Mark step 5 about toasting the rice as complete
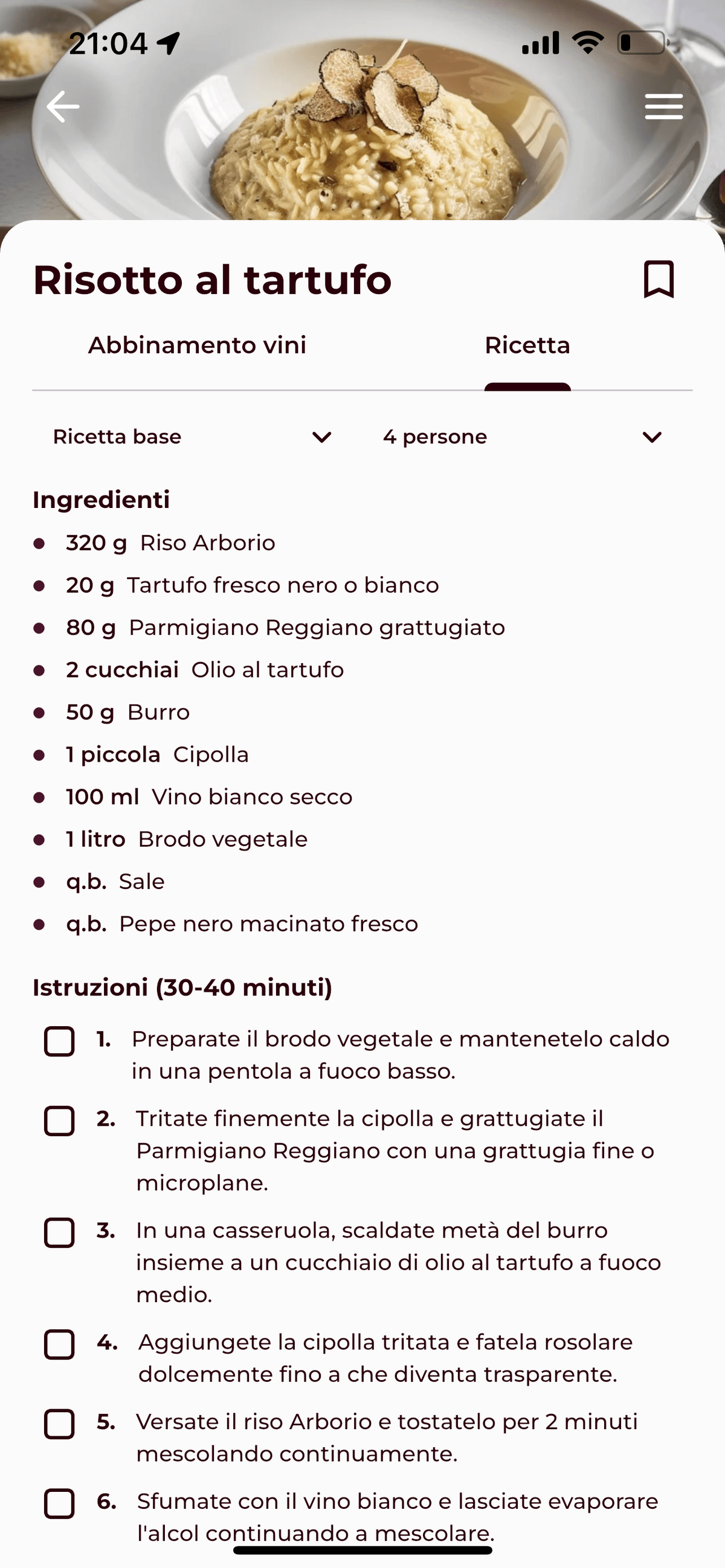The image size is (725, 1568). click(x=60, y=1424)
